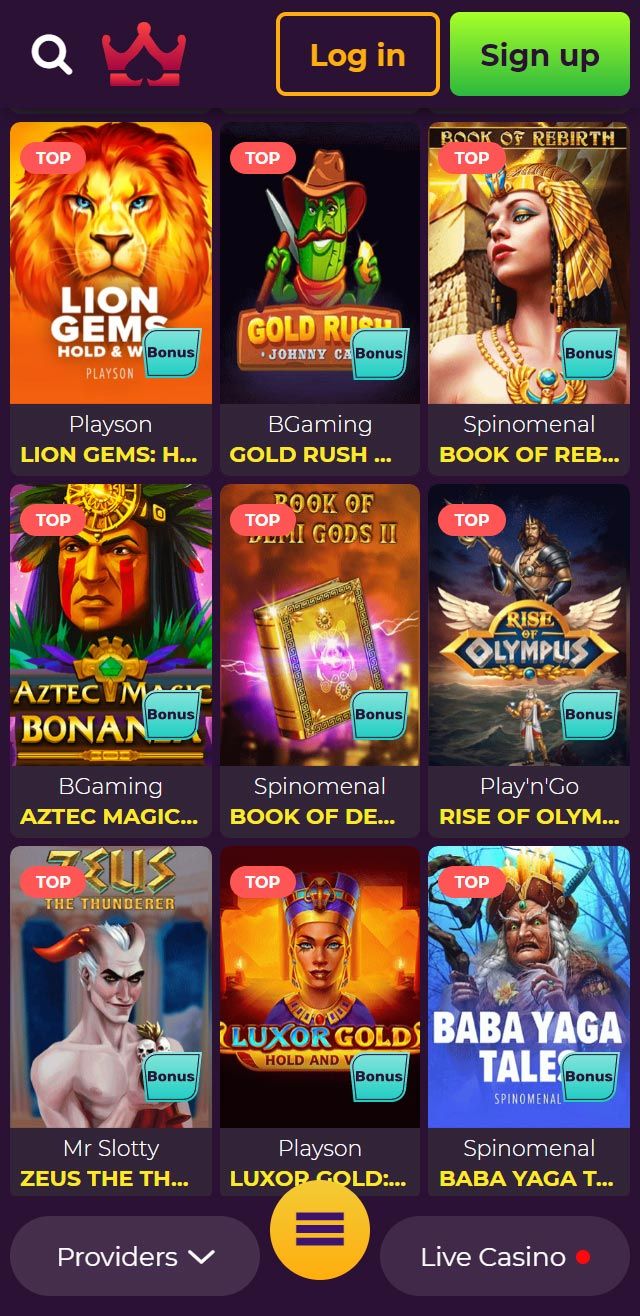Open Aztec Magic Bonanza game tile
This screenshot has height=1316, width=640.
tap(111, 625)
